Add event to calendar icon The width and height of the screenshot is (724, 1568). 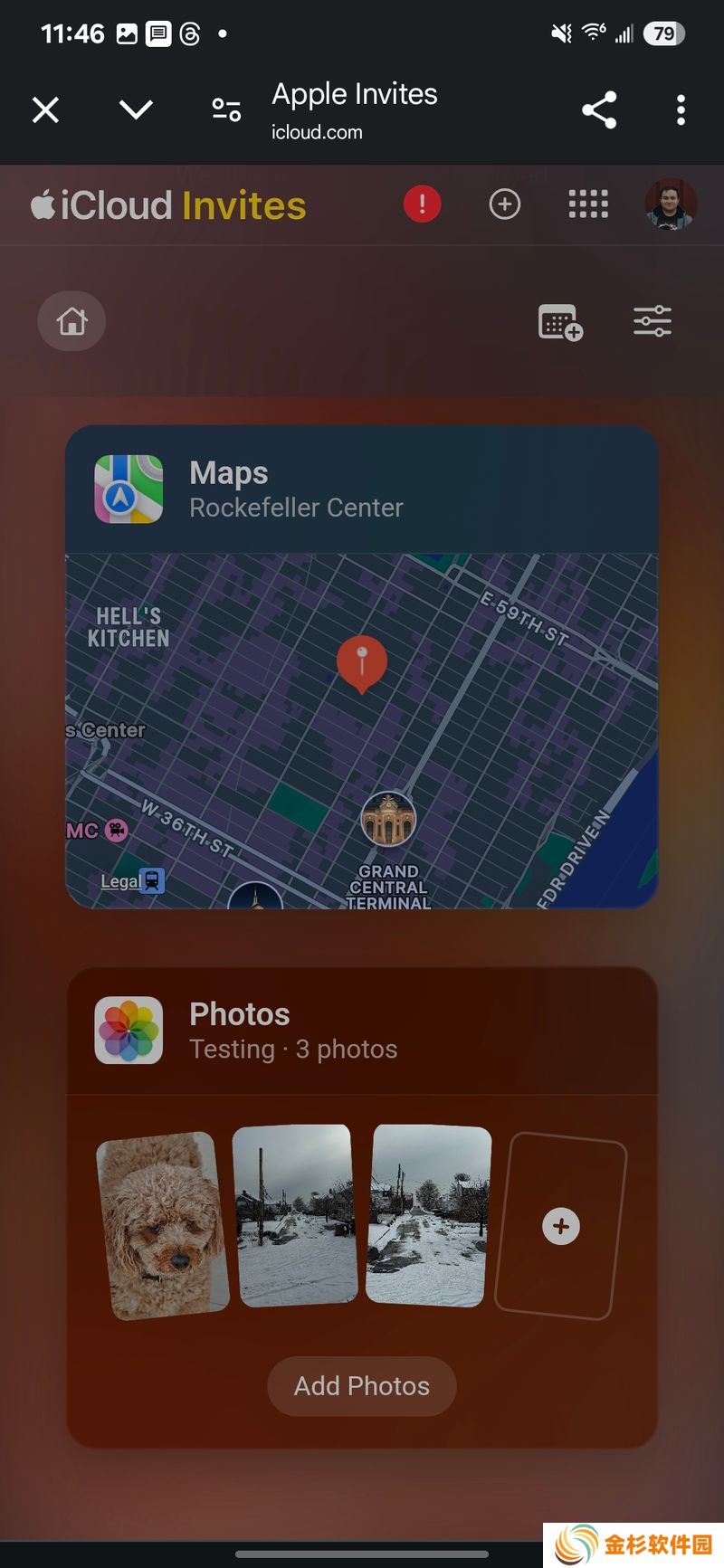click(560, 322)
